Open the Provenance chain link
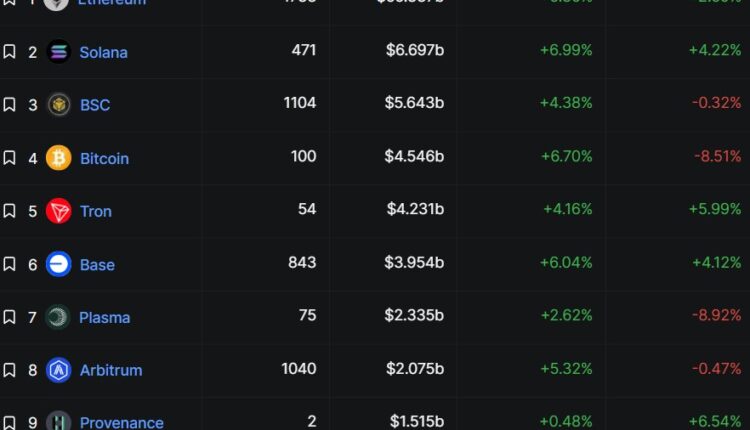This screenshot has height=430, width=750. point(121,422)
